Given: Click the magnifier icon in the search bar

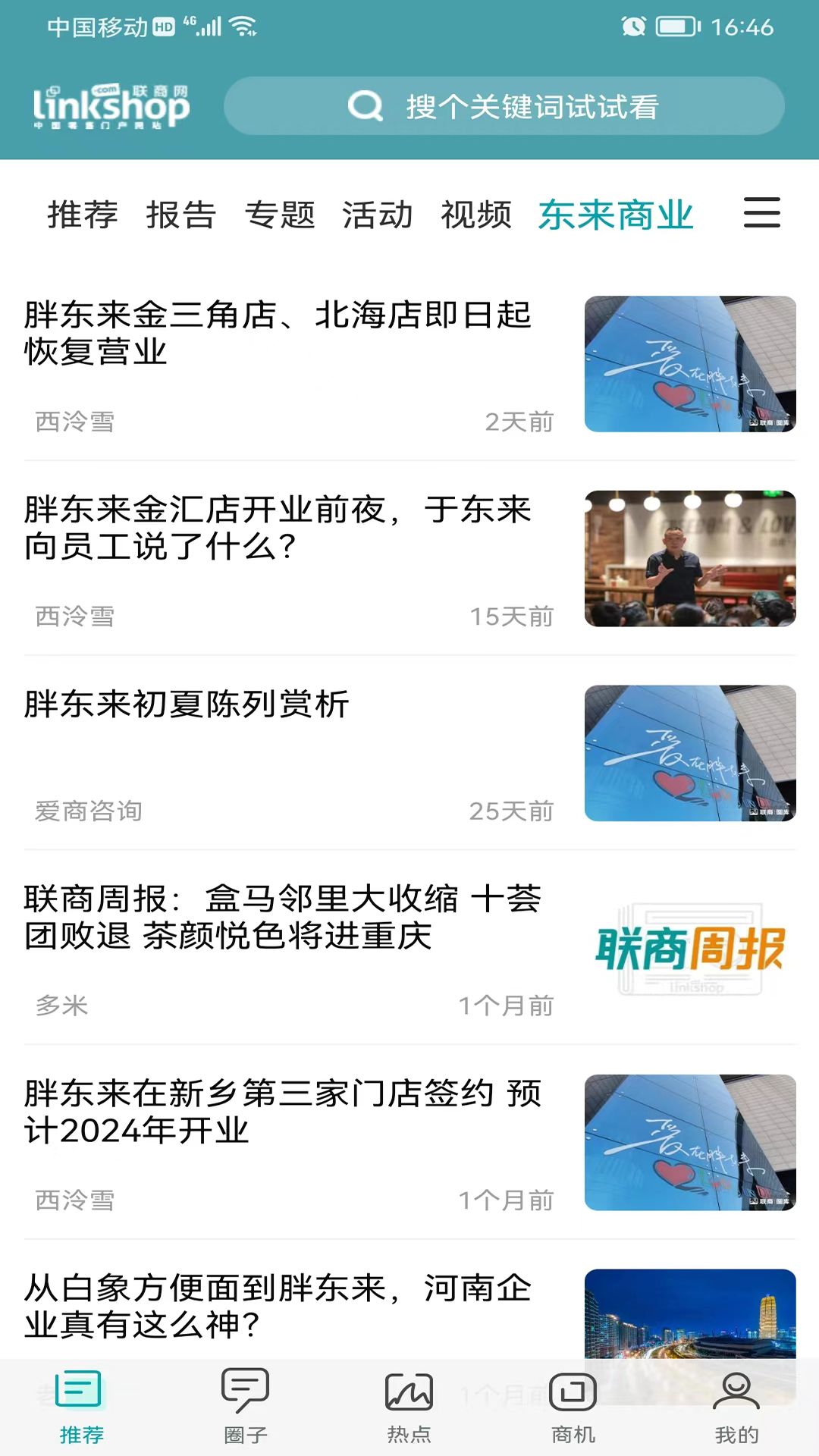Looking at the screenshot, I should pyautogui.click(x=366, y=106).
